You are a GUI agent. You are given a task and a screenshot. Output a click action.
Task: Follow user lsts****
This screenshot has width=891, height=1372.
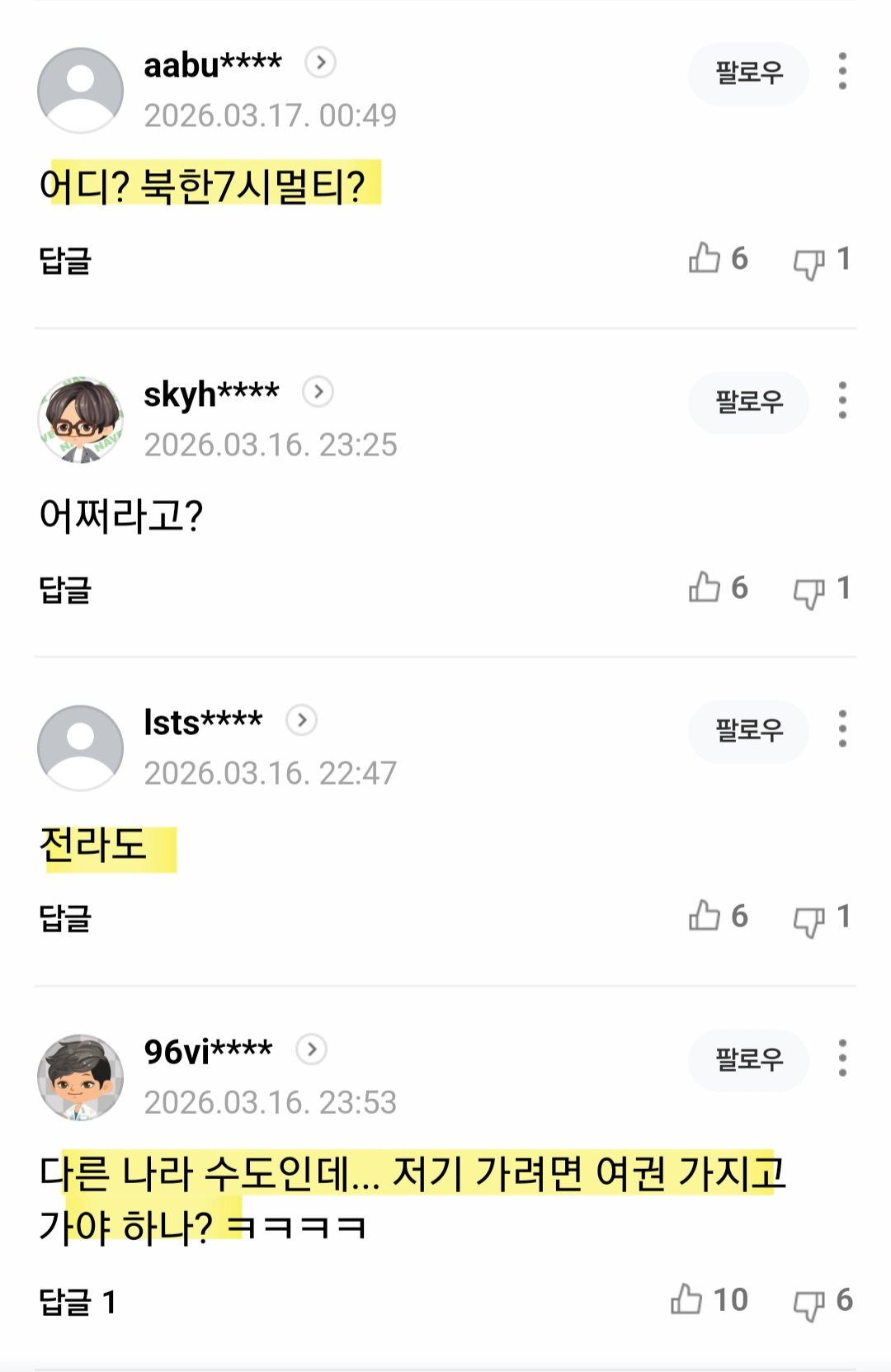[748, 731]
